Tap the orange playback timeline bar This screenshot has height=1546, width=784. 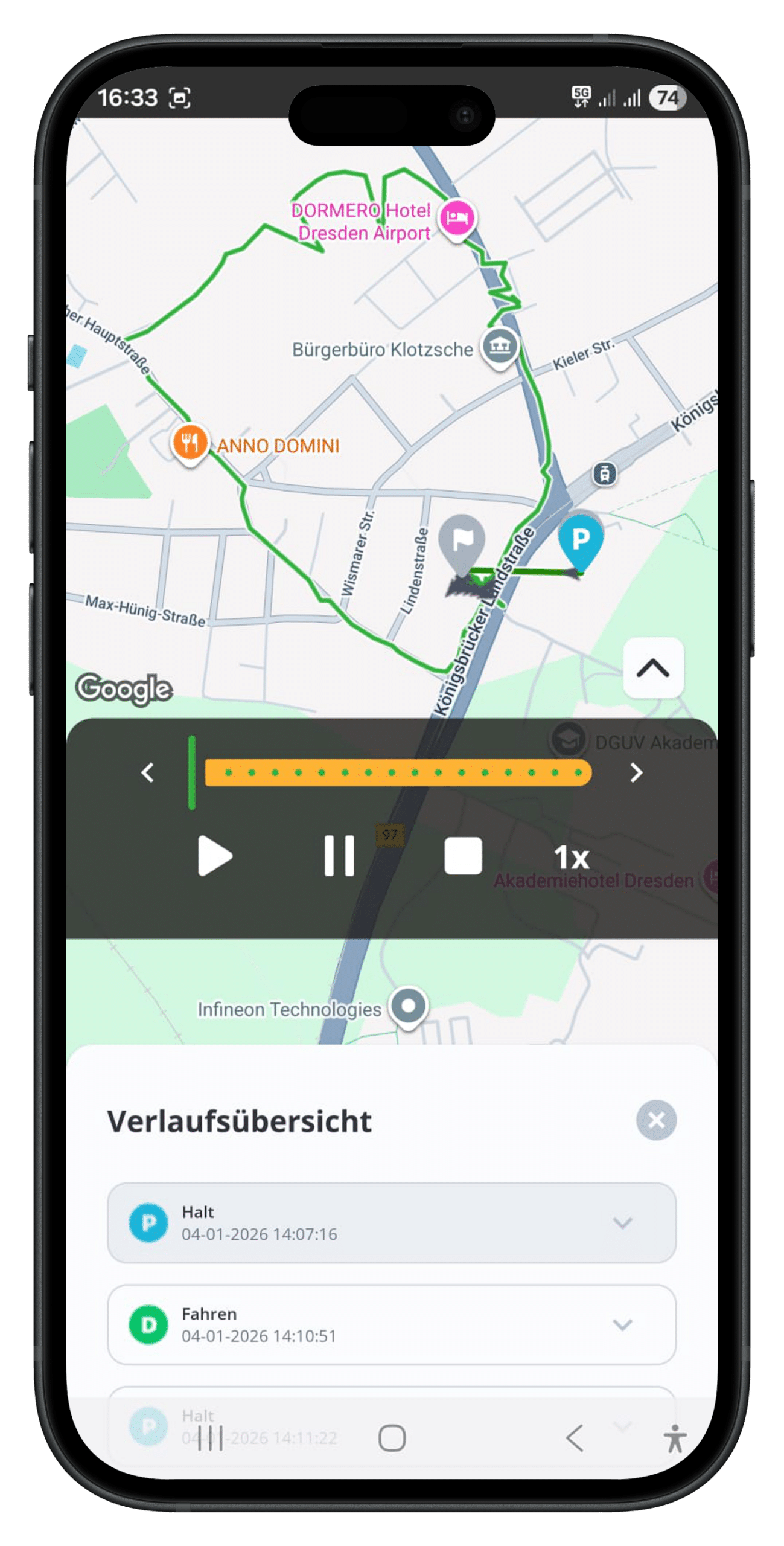398,772
